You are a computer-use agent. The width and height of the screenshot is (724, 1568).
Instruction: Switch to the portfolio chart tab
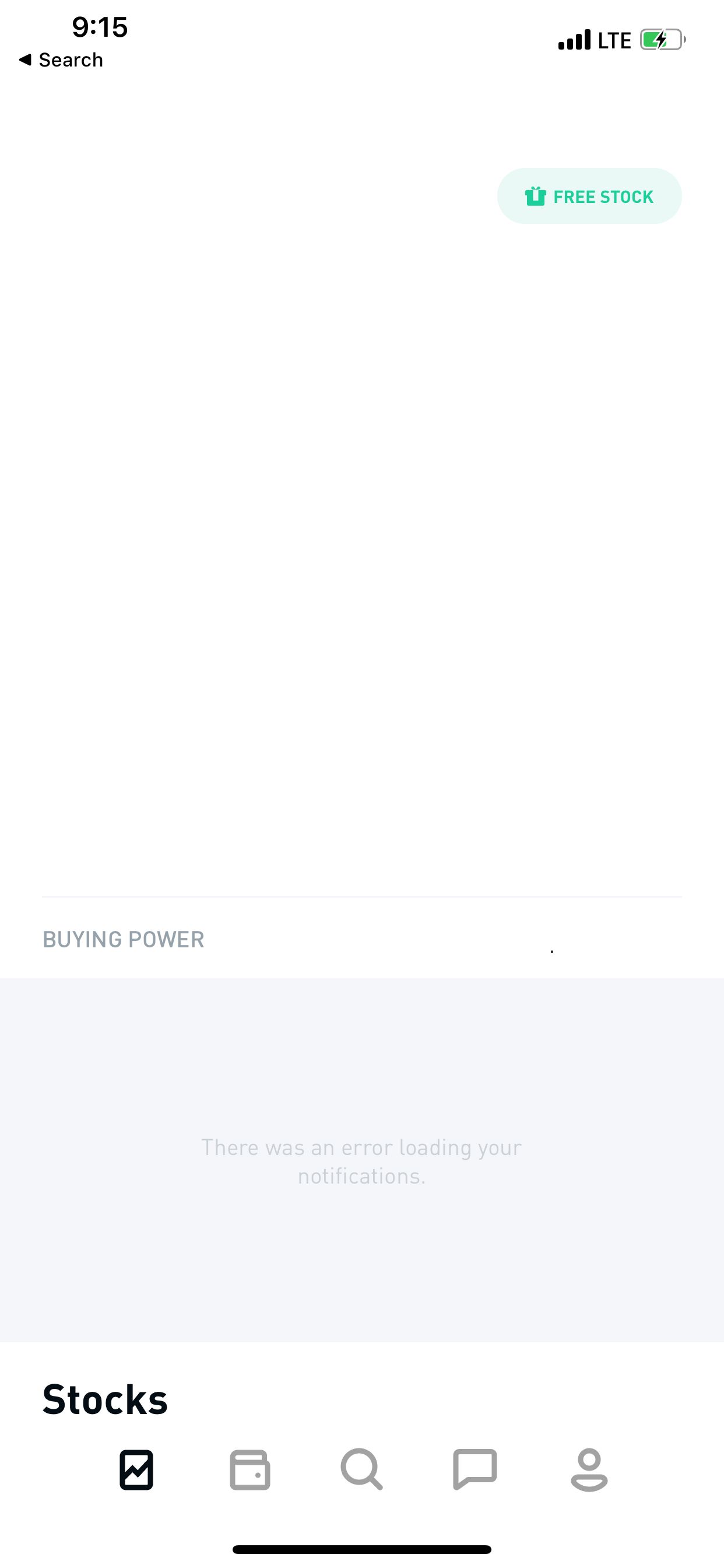[136, 1470]
